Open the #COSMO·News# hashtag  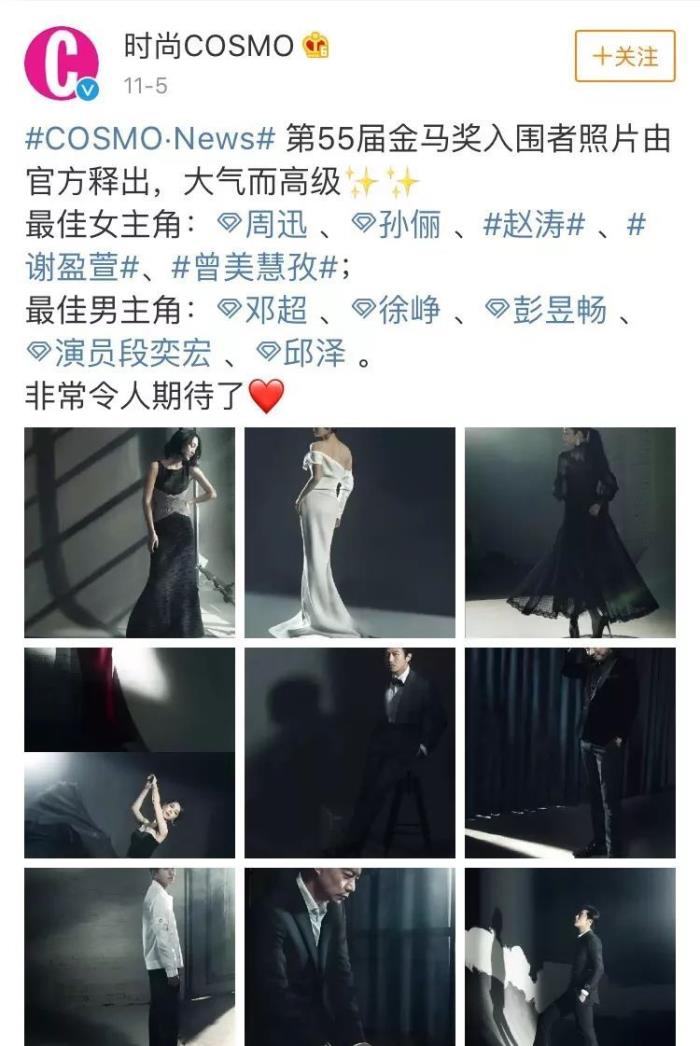pos(149,139)
